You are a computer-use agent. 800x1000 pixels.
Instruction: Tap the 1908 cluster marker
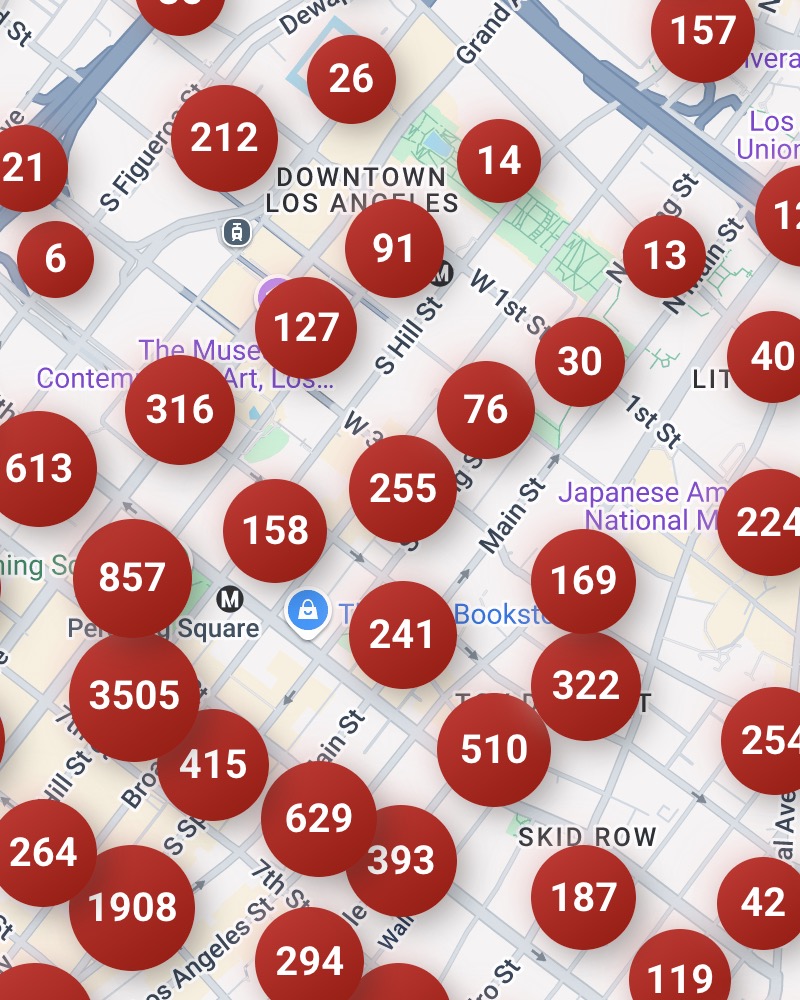click(132, 907)
